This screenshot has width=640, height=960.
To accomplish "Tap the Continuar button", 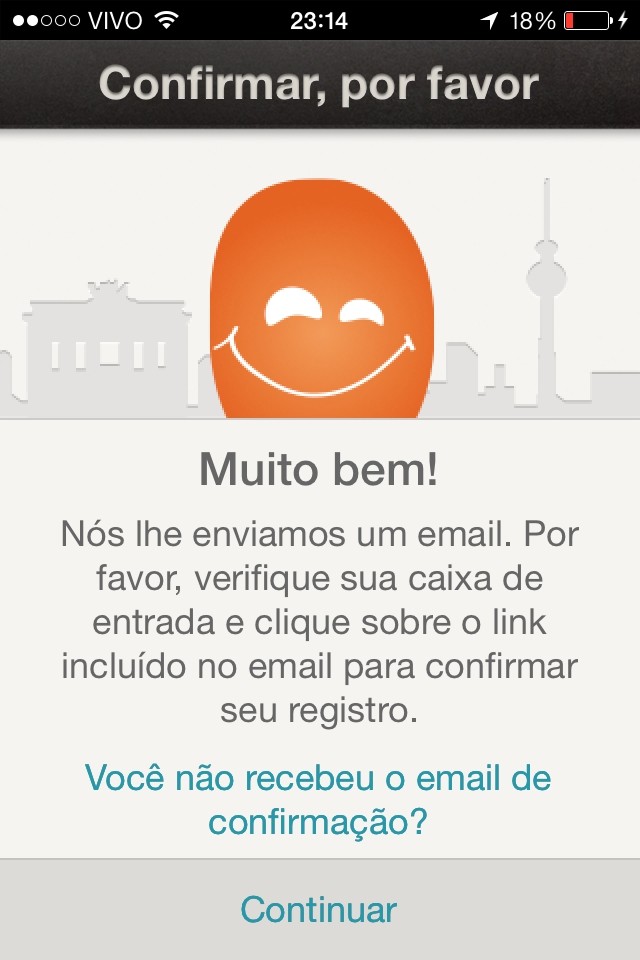I will [319, 910].
